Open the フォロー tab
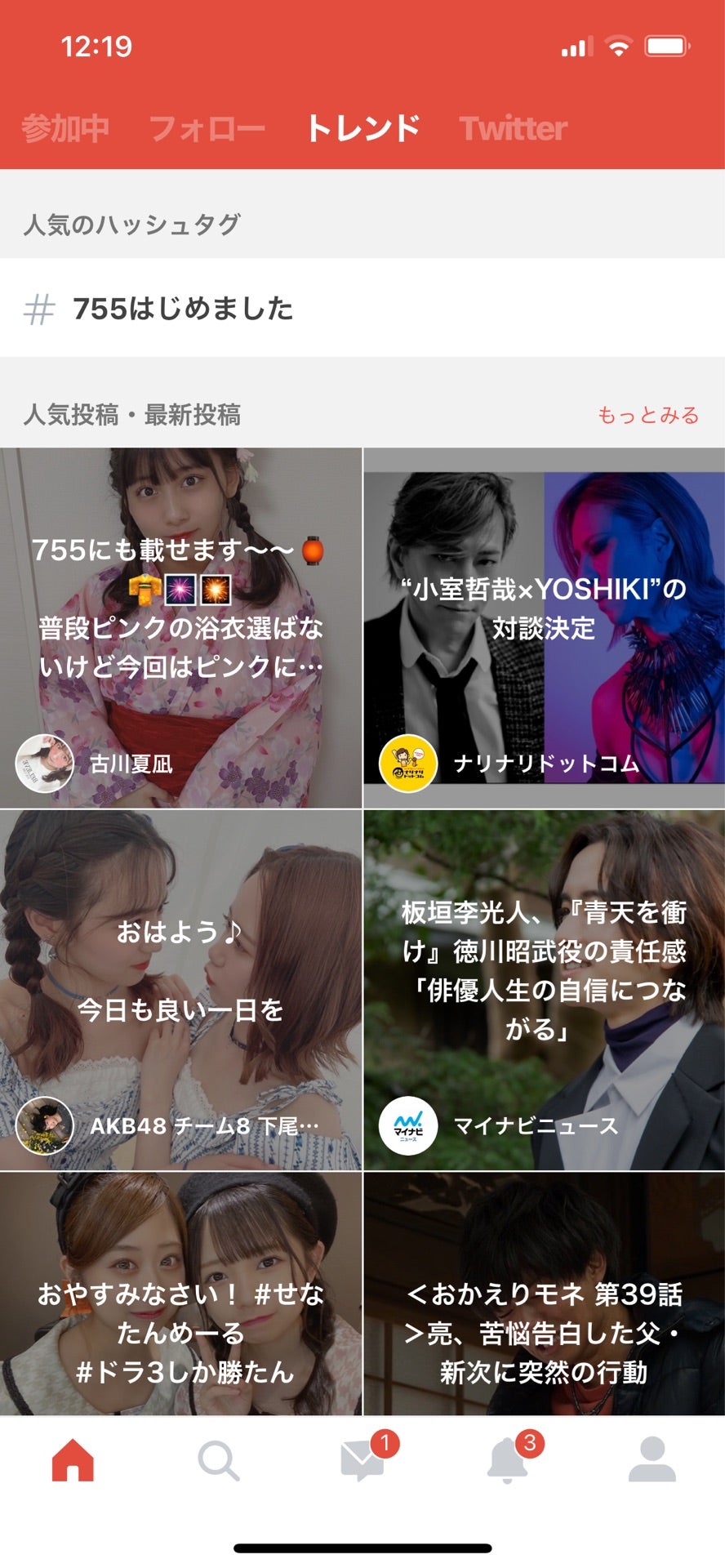This screenshot has height=1568, width=725. [208, 128]
